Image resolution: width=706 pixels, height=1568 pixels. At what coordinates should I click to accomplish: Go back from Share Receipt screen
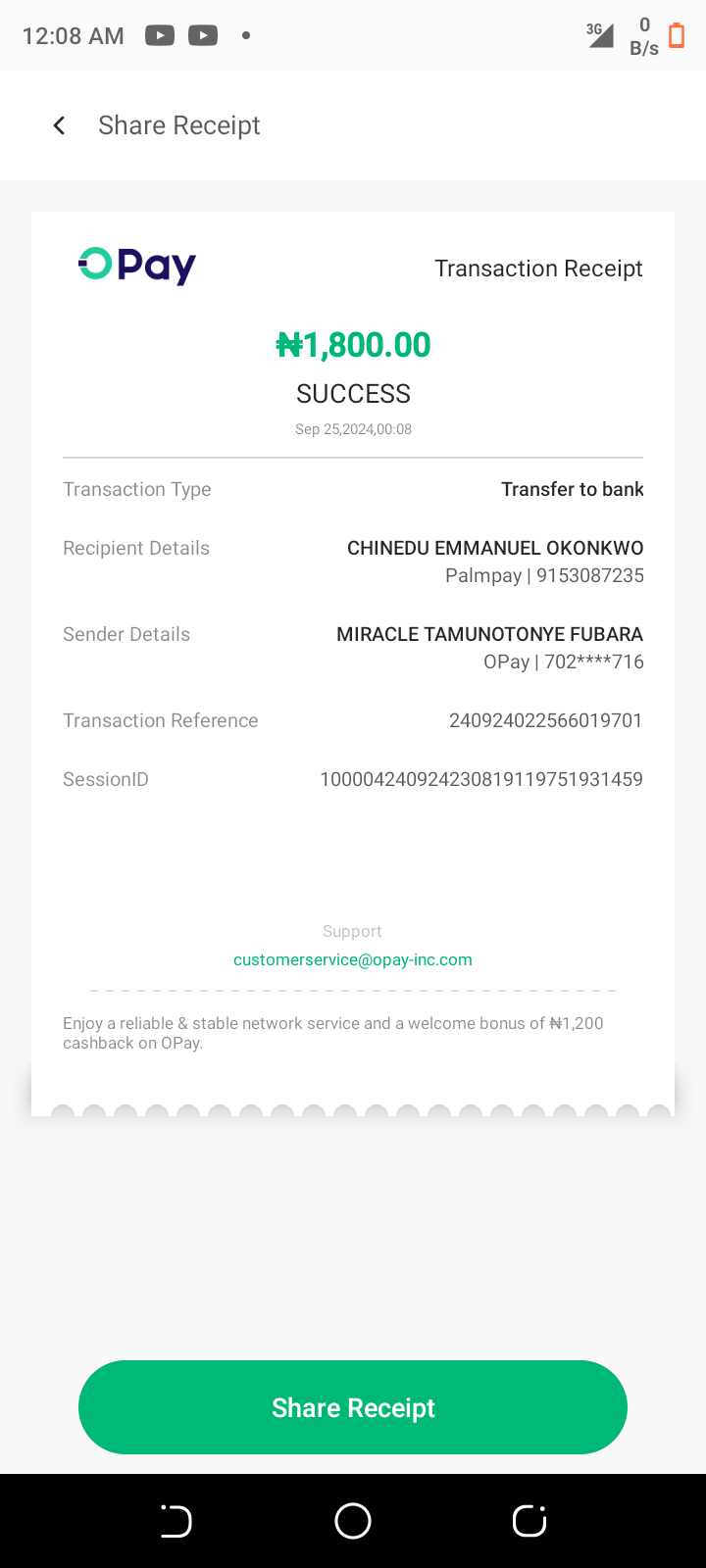59,125
